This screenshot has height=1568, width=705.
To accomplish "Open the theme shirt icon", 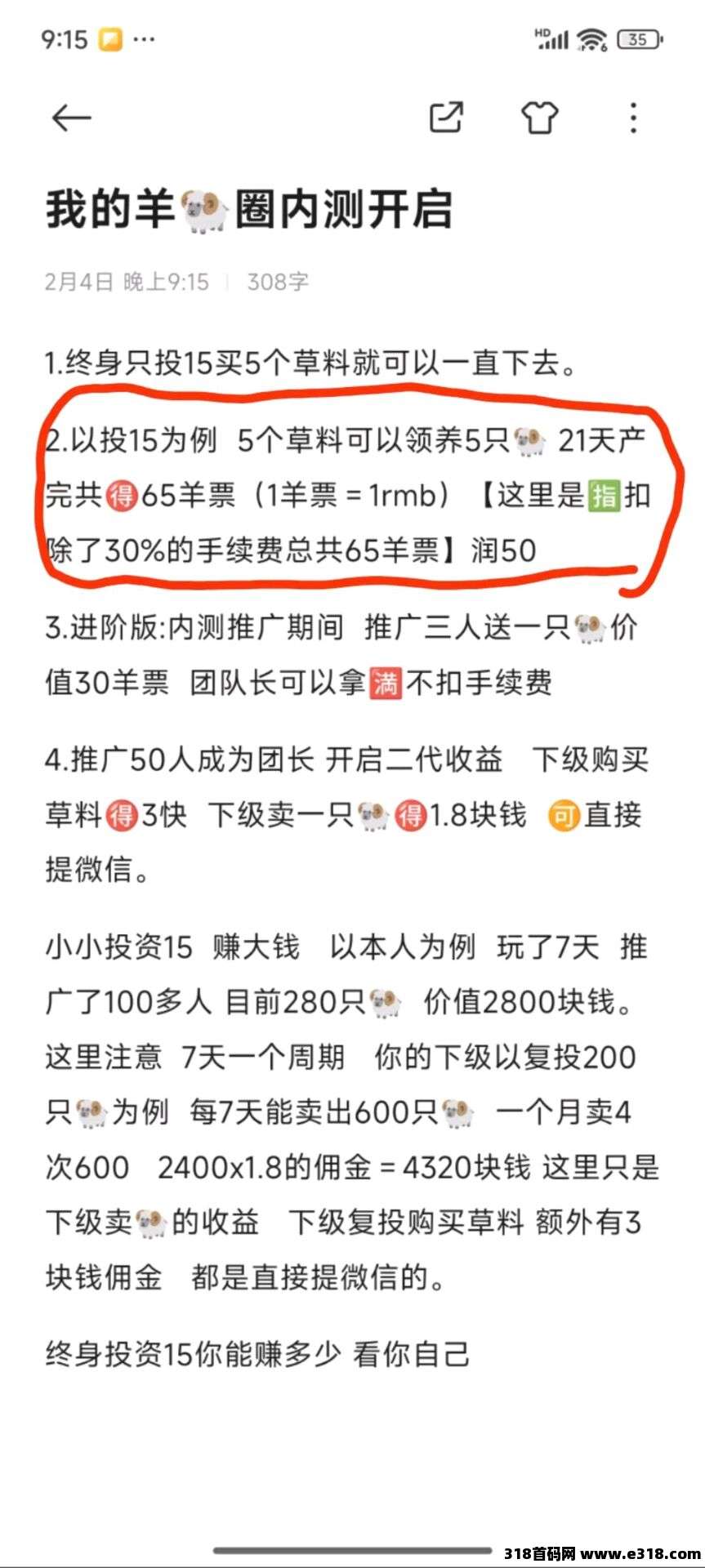I will click(540, 118).
